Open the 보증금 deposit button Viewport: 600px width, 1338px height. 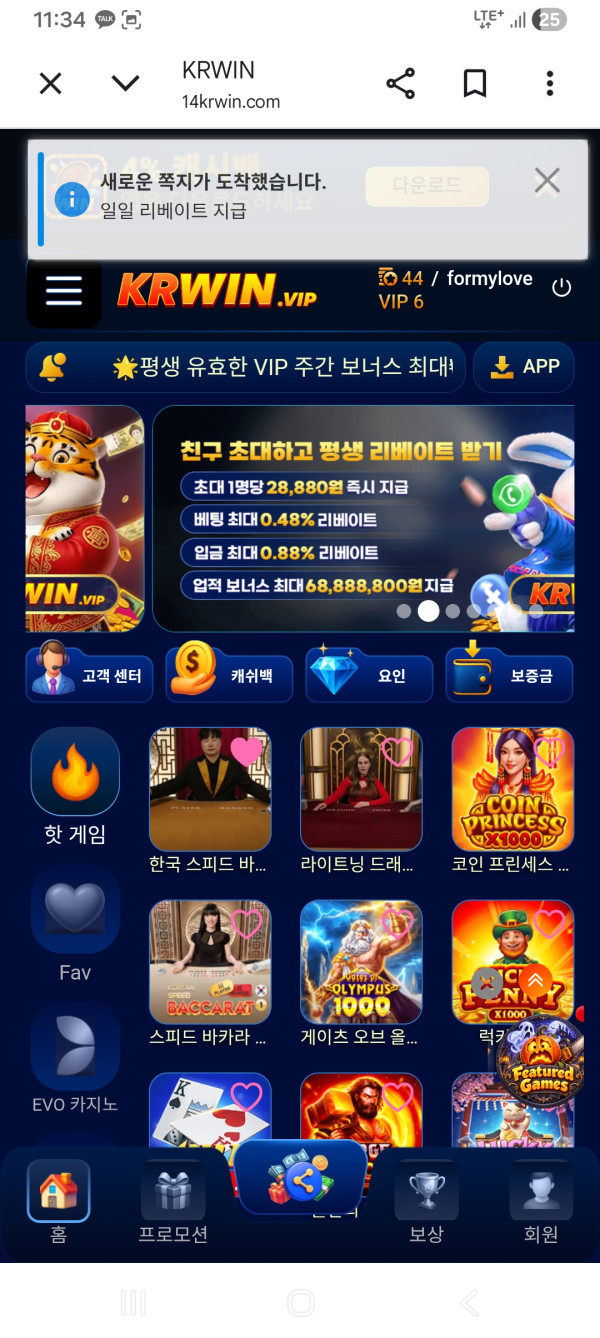pos(509,676)
